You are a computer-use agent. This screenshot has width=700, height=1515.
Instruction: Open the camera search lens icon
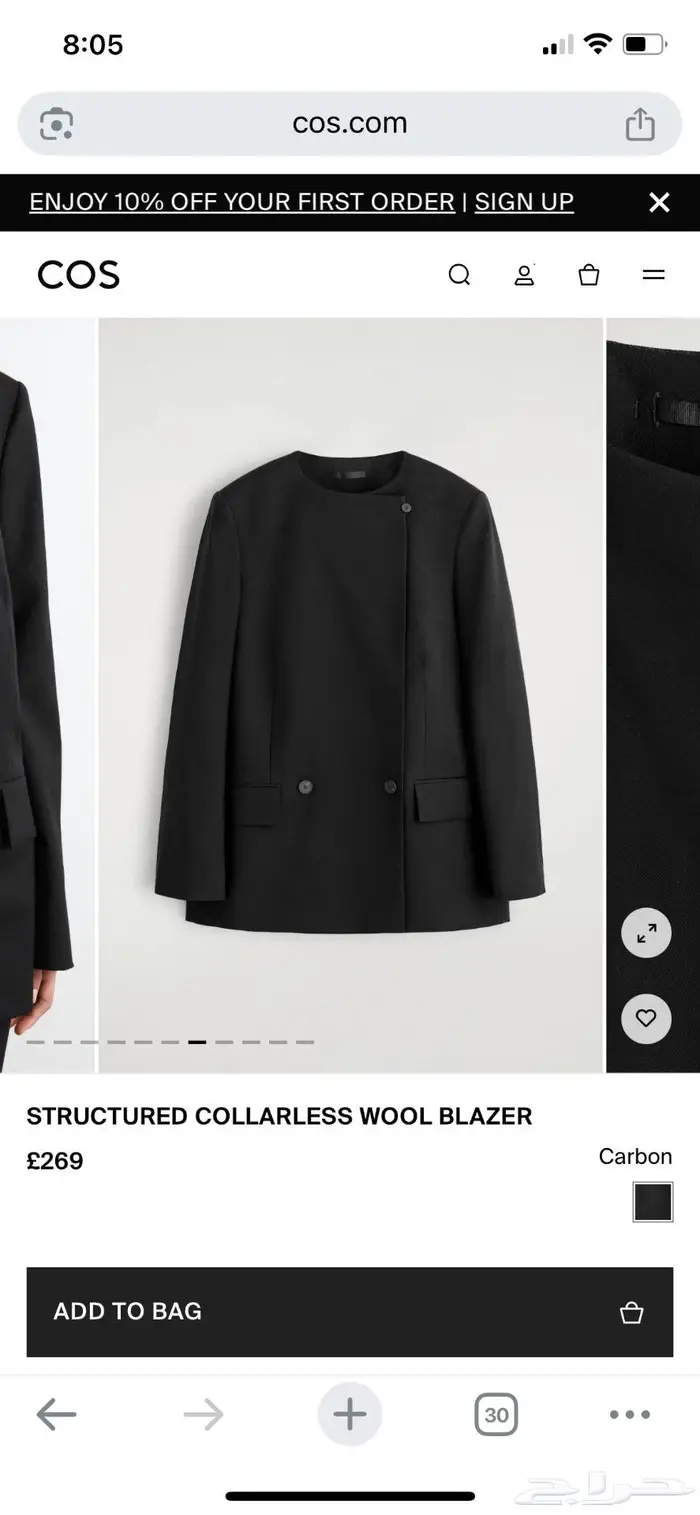pyautogui.click(x=56, y=124)
